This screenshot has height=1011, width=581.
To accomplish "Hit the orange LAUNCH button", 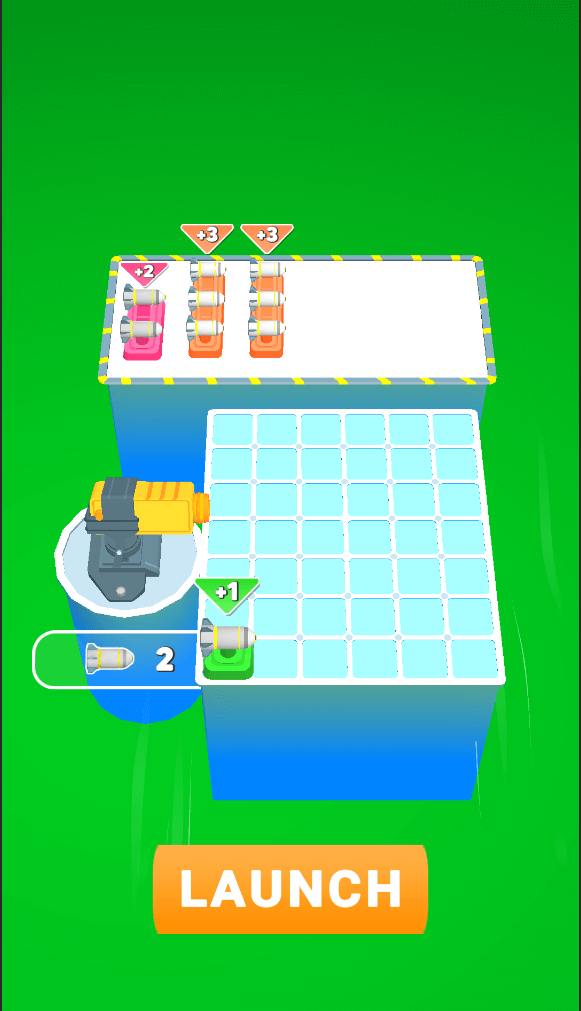I will (x=290, y=889).
